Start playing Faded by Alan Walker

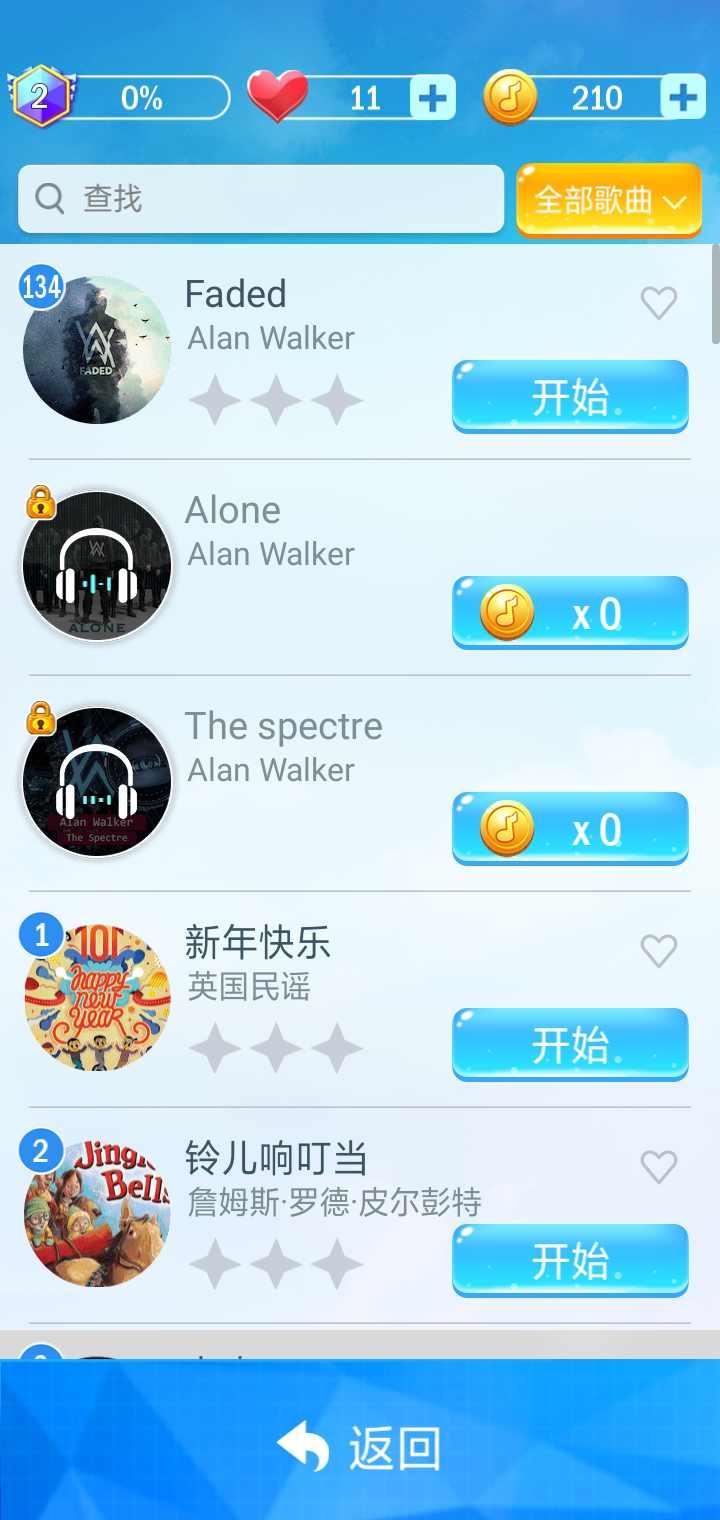click(570, 397)
